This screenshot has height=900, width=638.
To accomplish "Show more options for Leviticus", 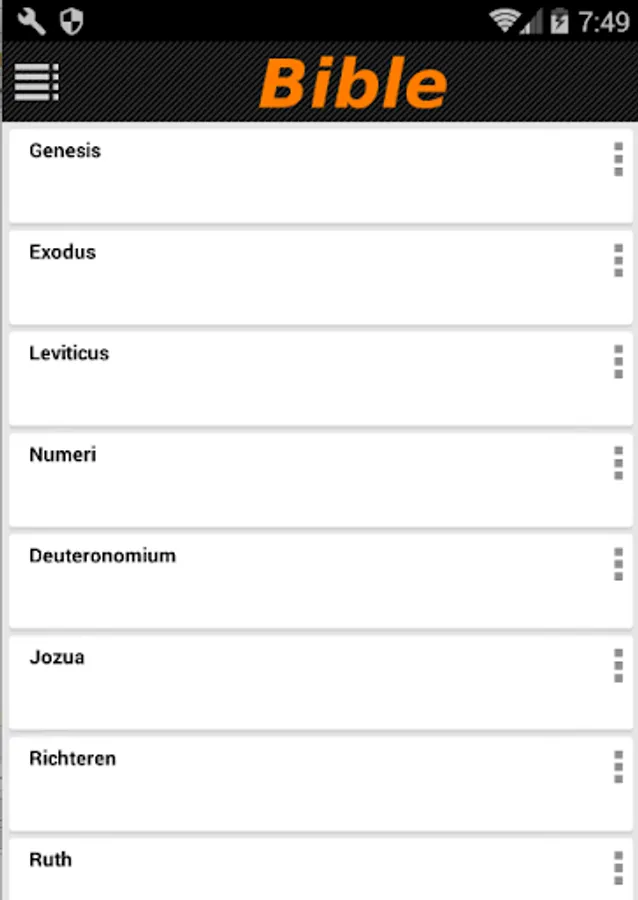I will [x=618, y=362].
